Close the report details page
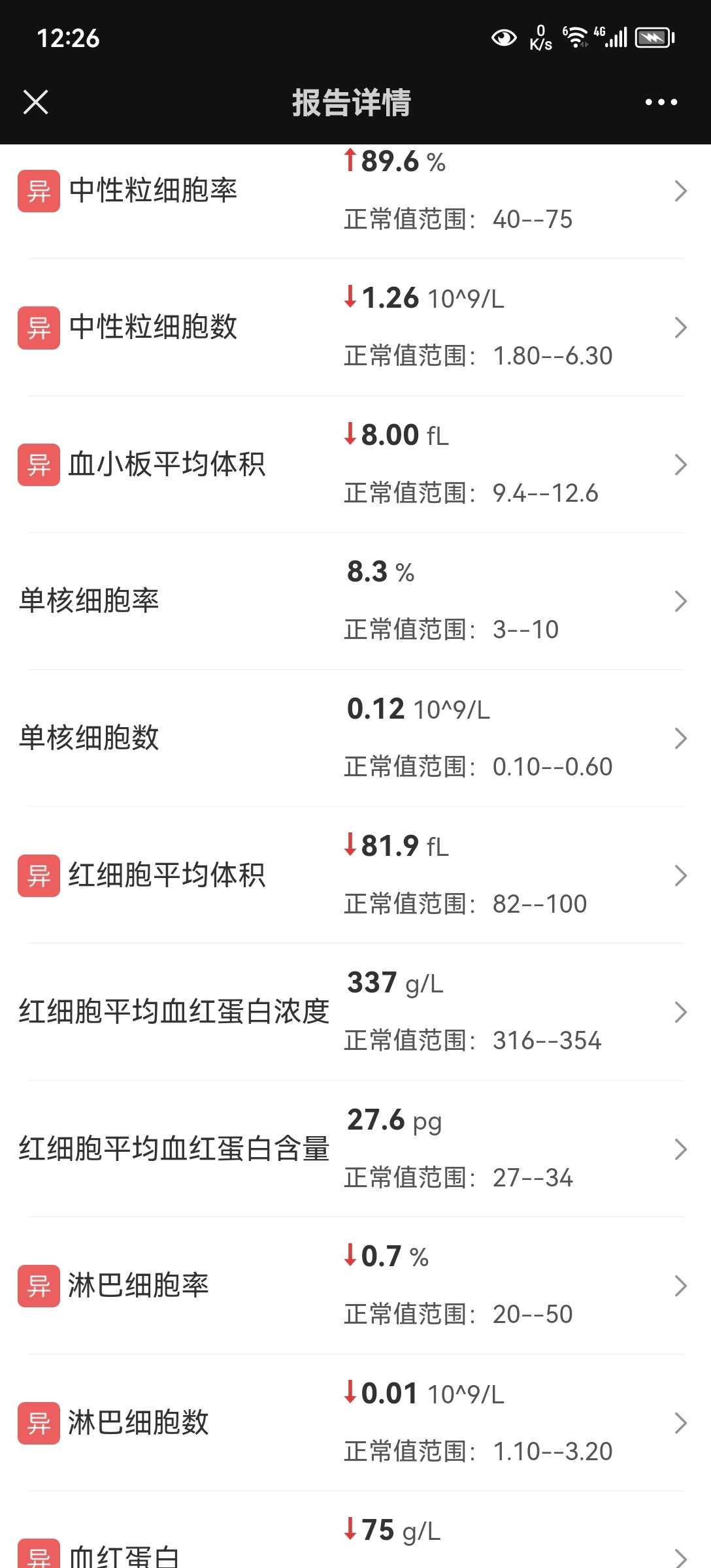 pyautogui.click(x=35, y=102)
